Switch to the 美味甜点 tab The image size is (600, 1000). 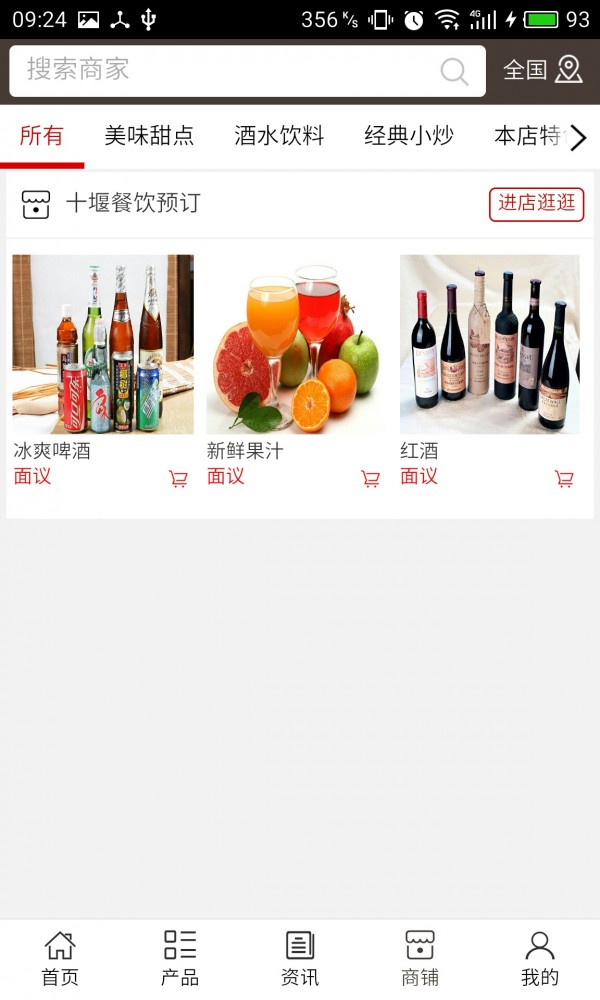(149, 136)
